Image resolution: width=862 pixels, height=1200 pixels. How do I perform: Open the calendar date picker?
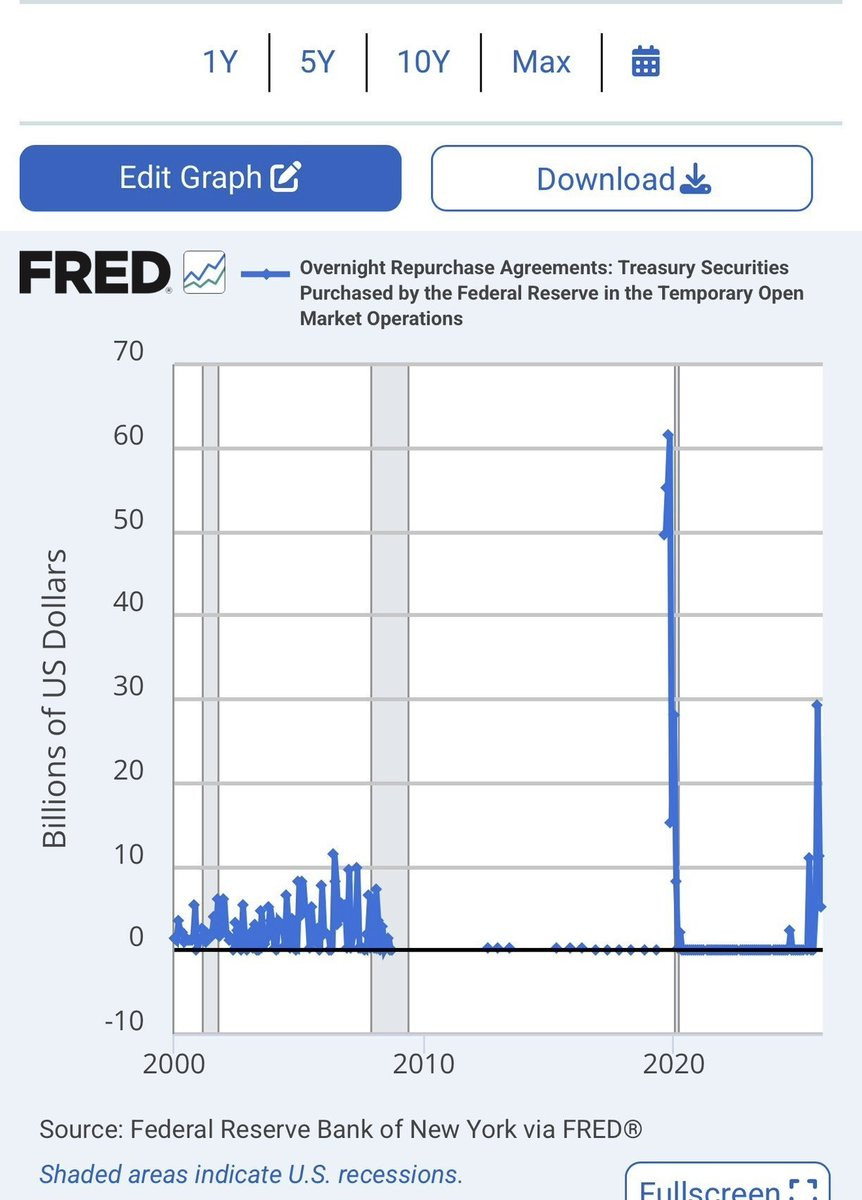pyautogui.click(x=646, y=62)
